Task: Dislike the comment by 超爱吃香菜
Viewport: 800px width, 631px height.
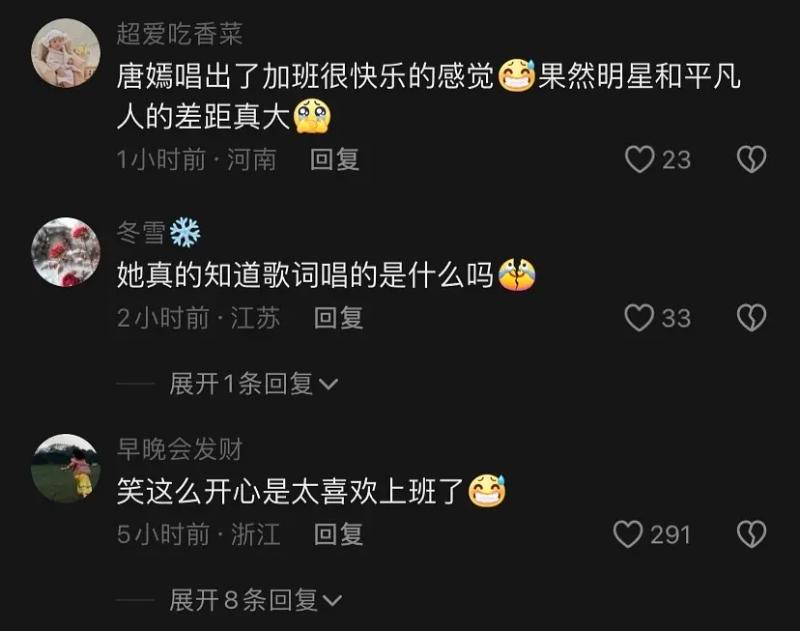Action: coord(751,159)
